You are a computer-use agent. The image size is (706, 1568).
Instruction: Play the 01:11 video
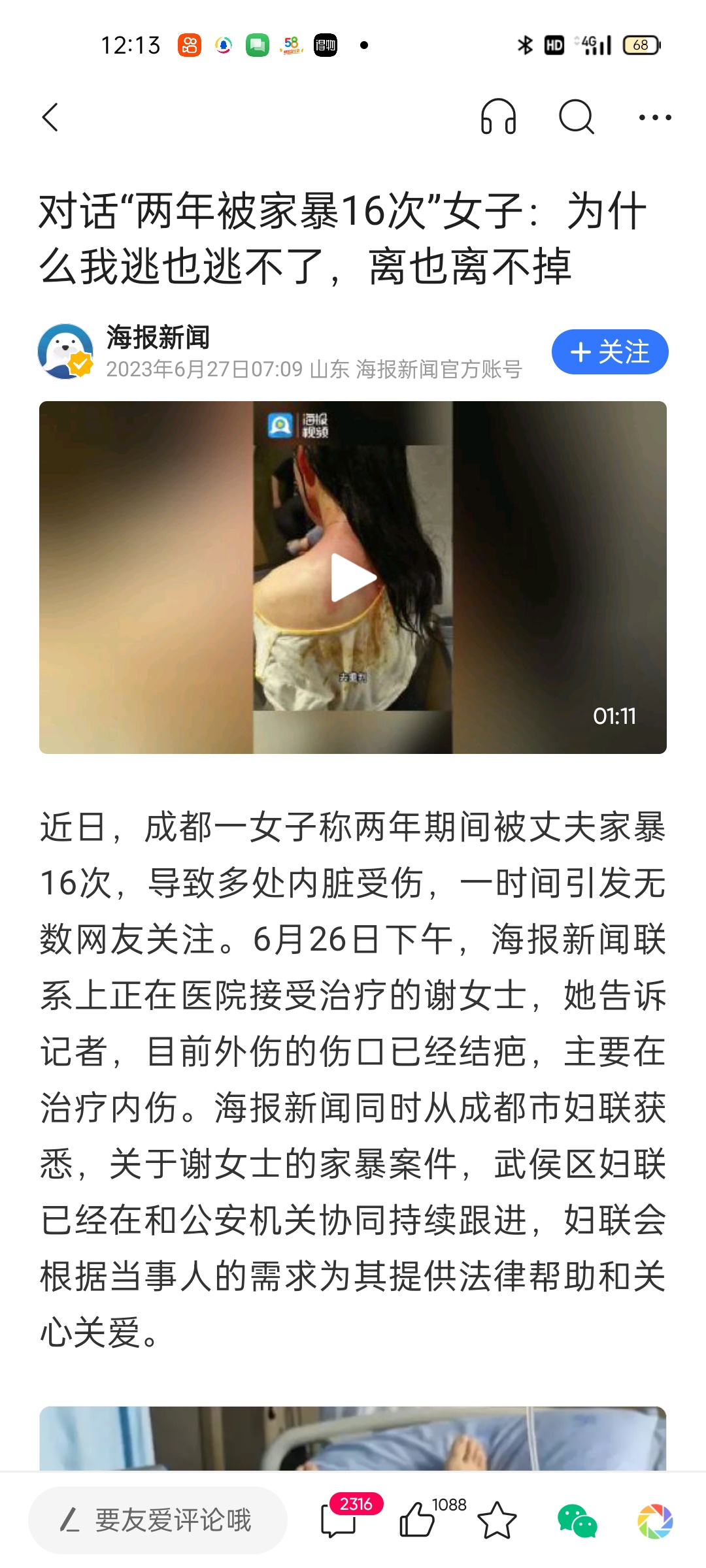click(353, 578)
